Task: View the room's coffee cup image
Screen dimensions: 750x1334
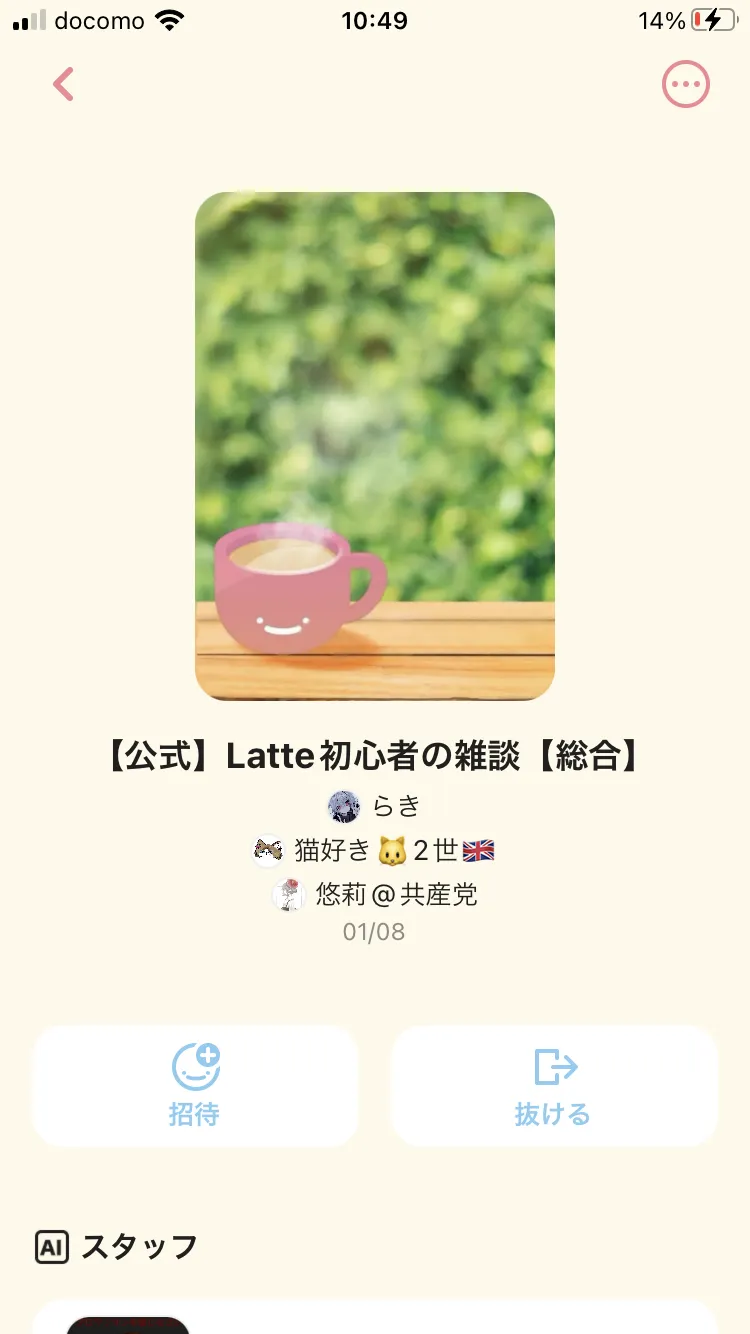Action: 375,446
